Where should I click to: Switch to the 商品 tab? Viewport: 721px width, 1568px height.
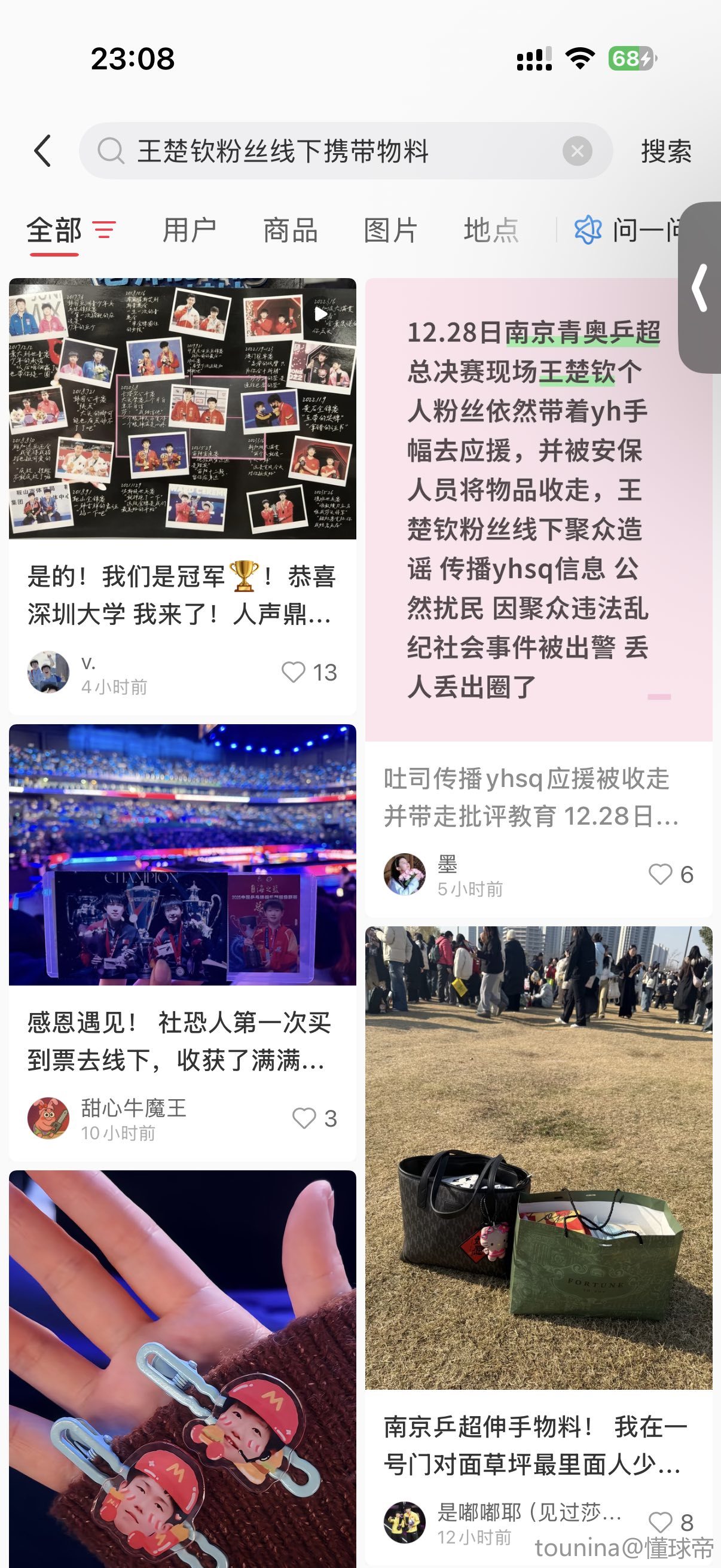coord(290,231)
